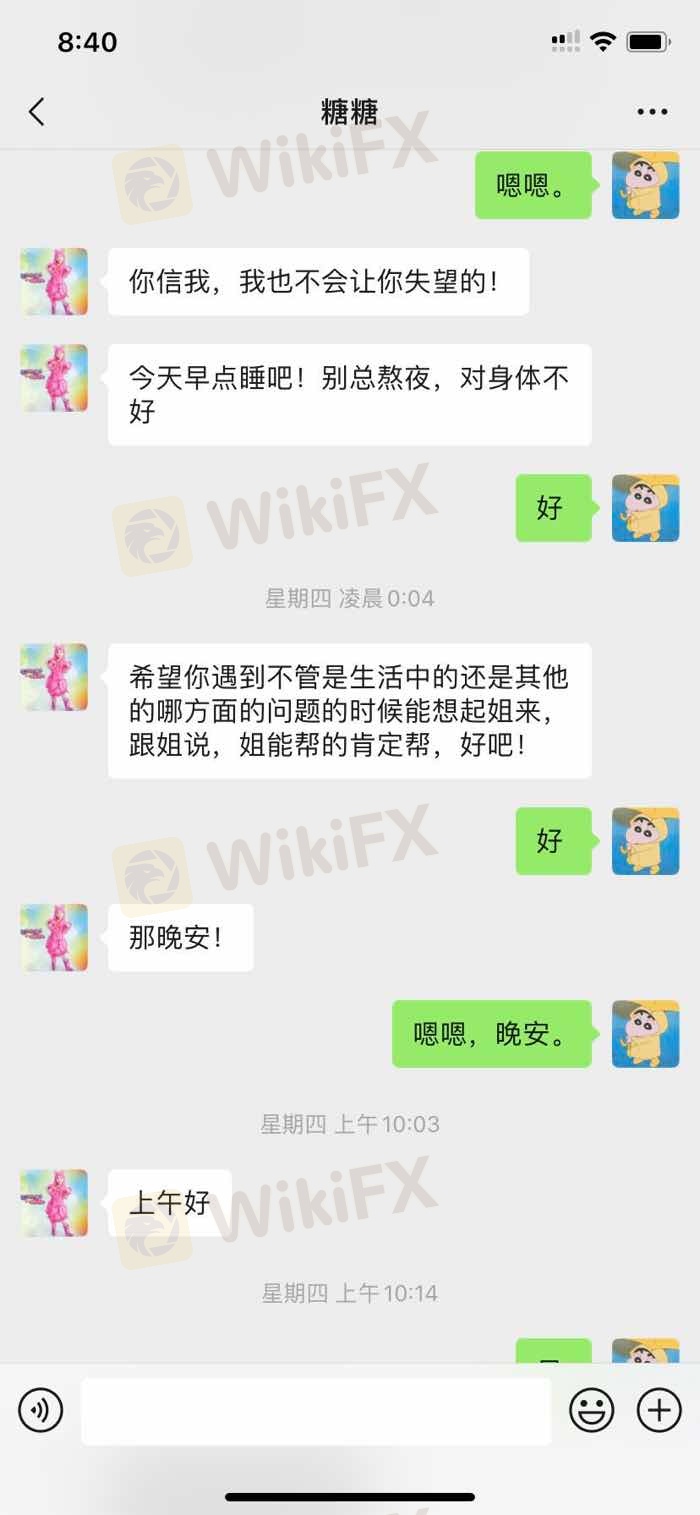This screenshot has width=700, height=1515.
Task: Go back from the 糖糖 chat
Action: pos(37,112)
